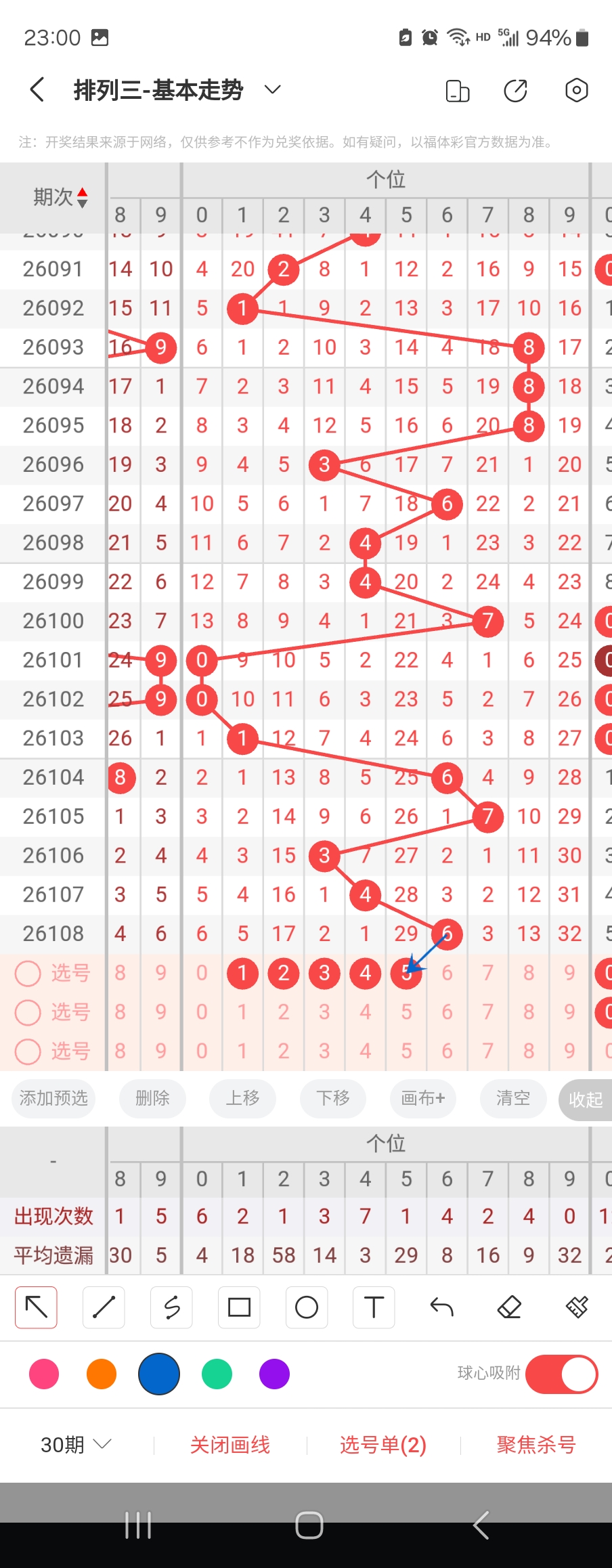The image size is (612, 1568).
Task: Choose the rectangle shape tool
Action: point(239,1307)
